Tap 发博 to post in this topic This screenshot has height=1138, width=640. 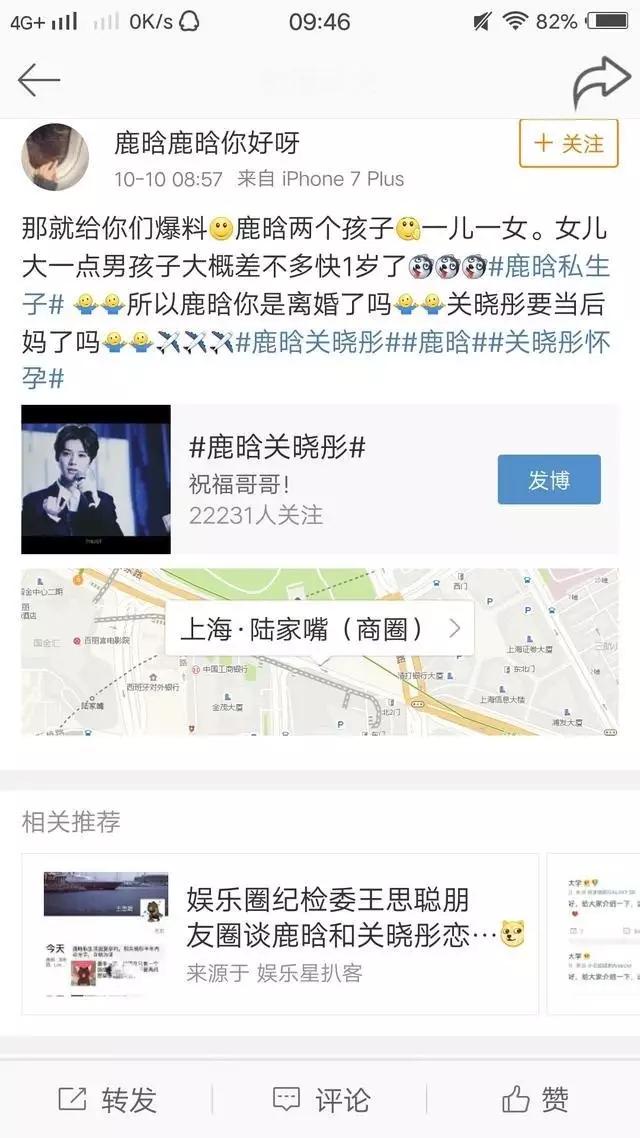pyautogui.click(x=549, y=480)
